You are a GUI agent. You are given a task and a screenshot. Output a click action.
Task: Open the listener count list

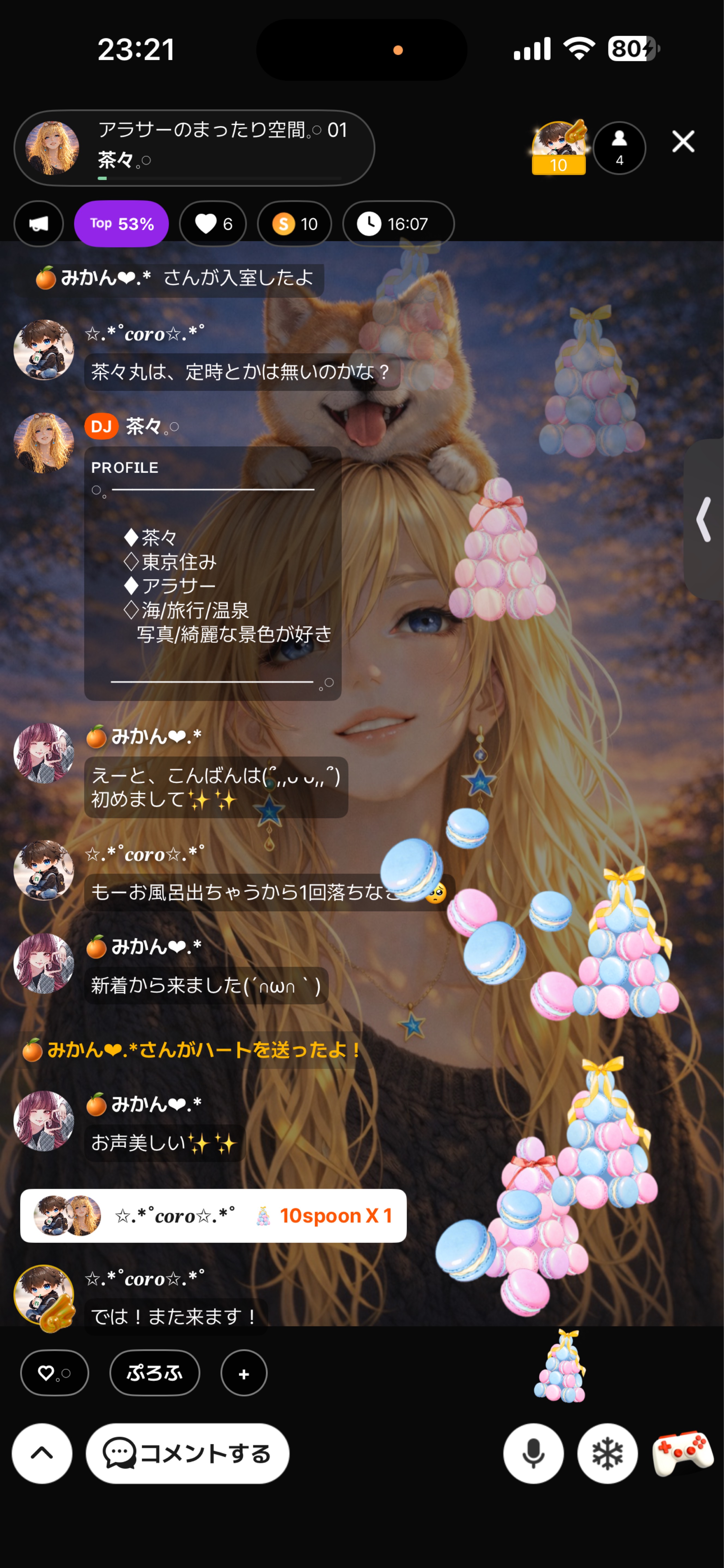pyautogui.click(x=619, y=148)
